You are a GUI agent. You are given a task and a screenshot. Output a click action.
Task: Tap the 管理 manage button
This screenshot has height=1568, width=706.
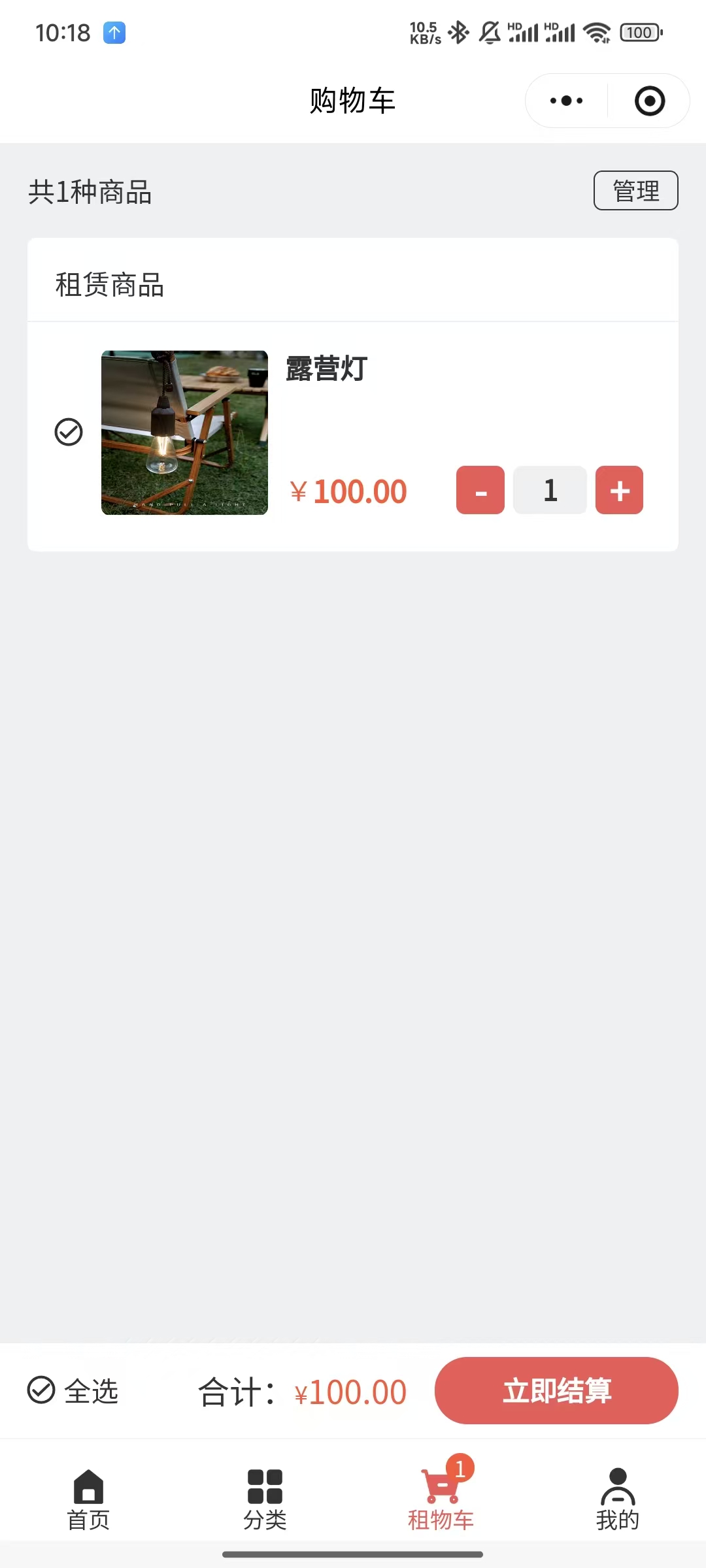click(x=635, y=191)
